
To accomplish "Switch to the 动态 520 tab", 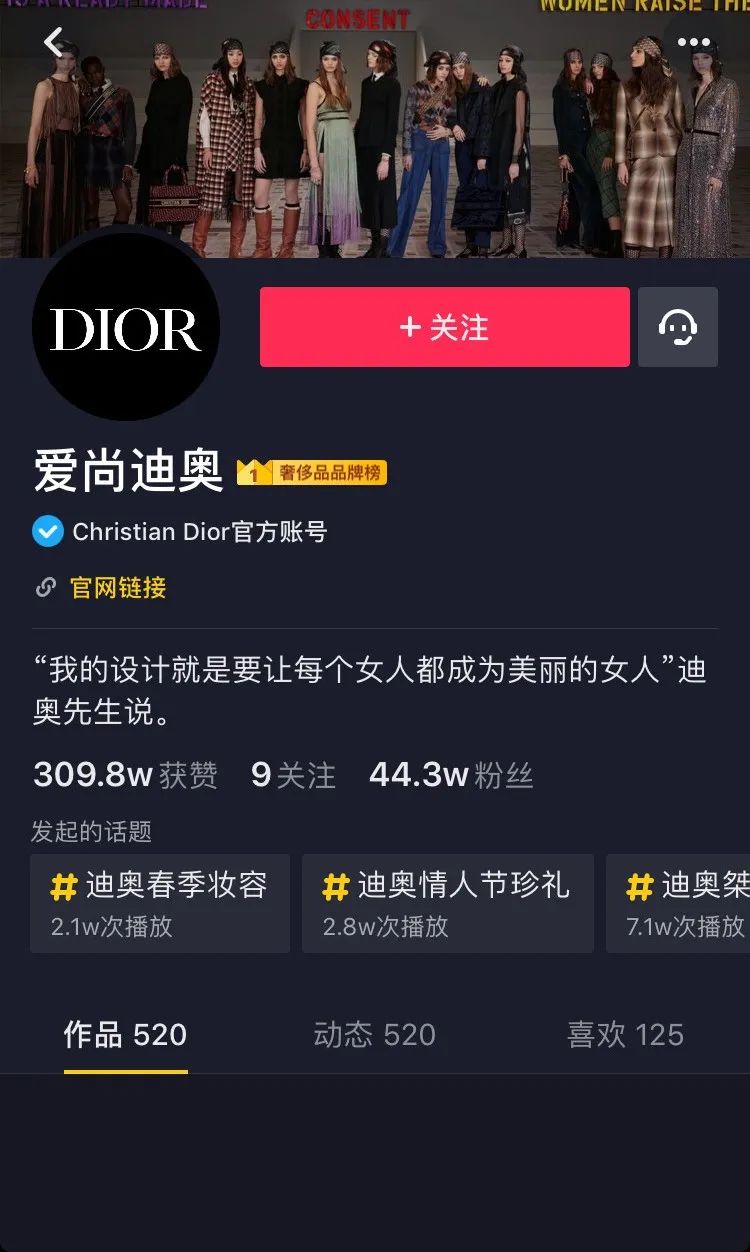I will click(x=374, y=1035).
